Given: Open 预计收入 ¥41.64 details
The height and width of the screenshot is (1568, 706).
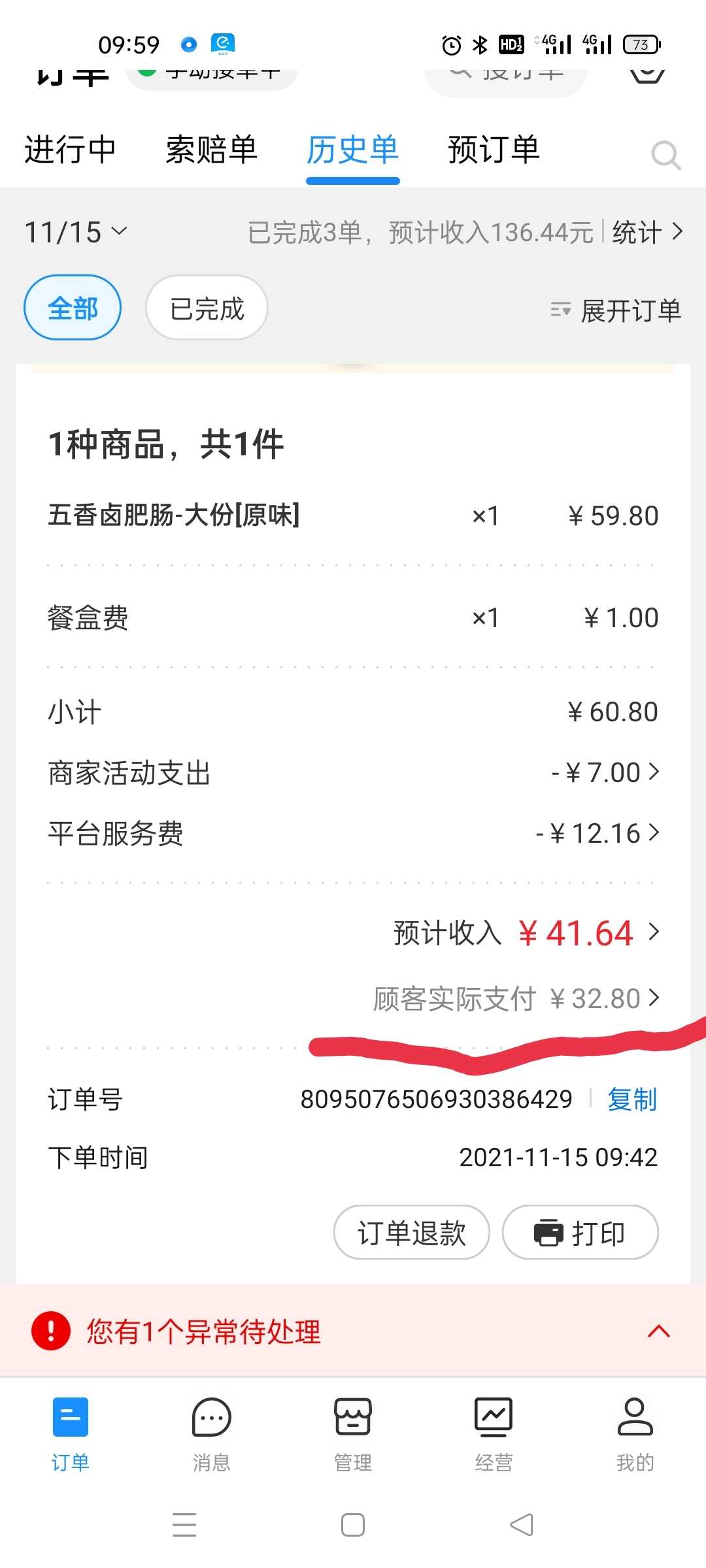Looking at the screenshot, I should click(x=526, y=933).
